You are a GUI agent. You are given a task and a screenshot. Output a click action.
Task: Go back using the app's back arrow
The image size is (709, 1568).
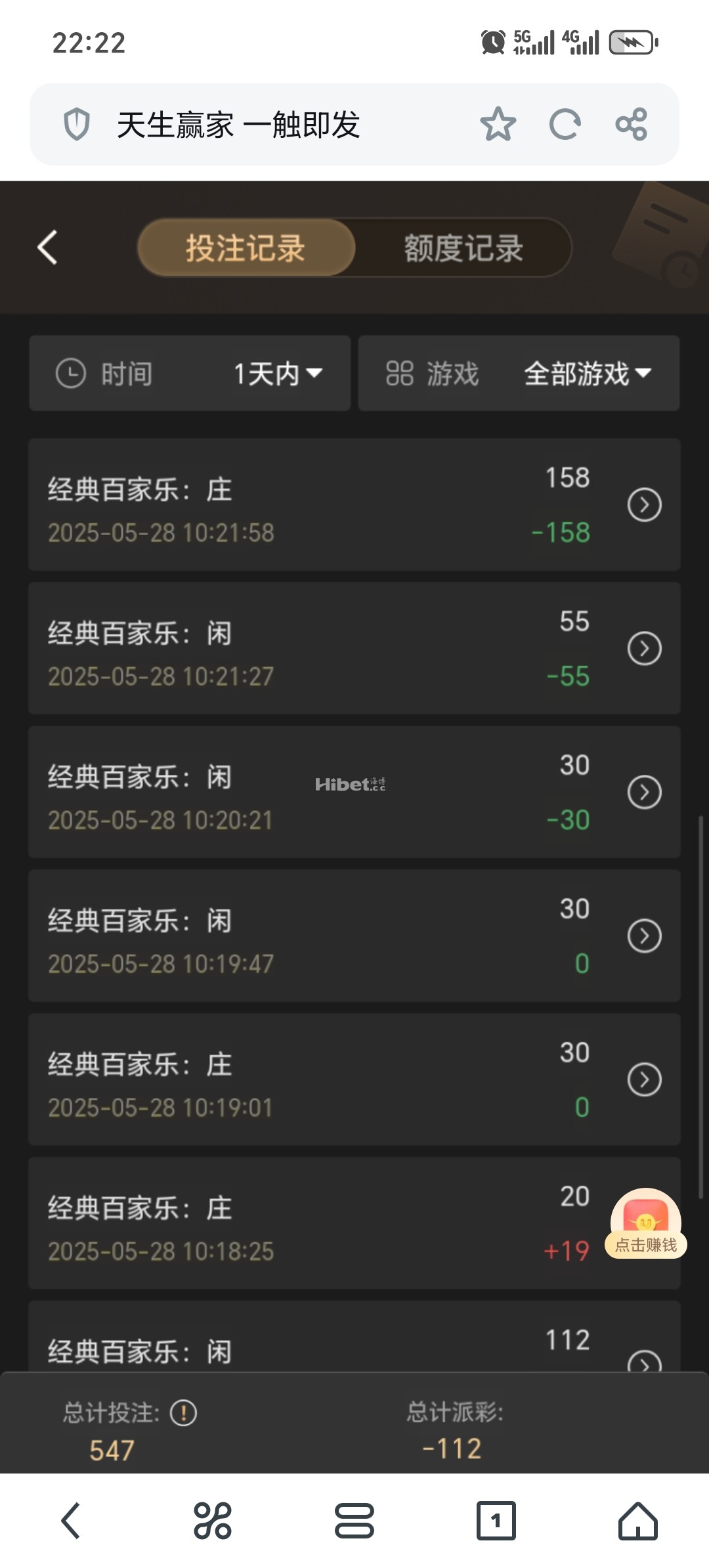point(47,248)
